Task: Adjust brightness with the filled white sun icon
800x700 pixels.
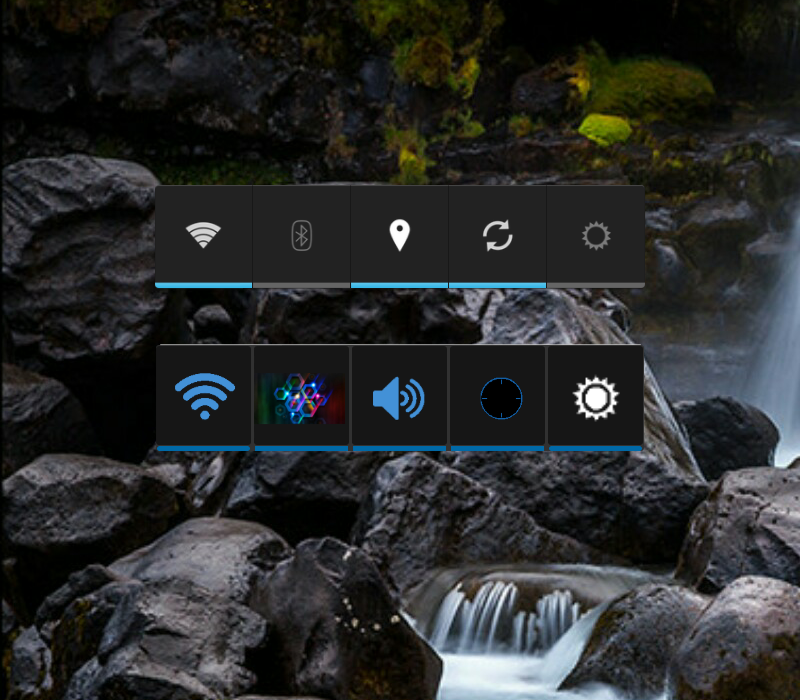Action: pyautogui.click(x=596, y=398)
